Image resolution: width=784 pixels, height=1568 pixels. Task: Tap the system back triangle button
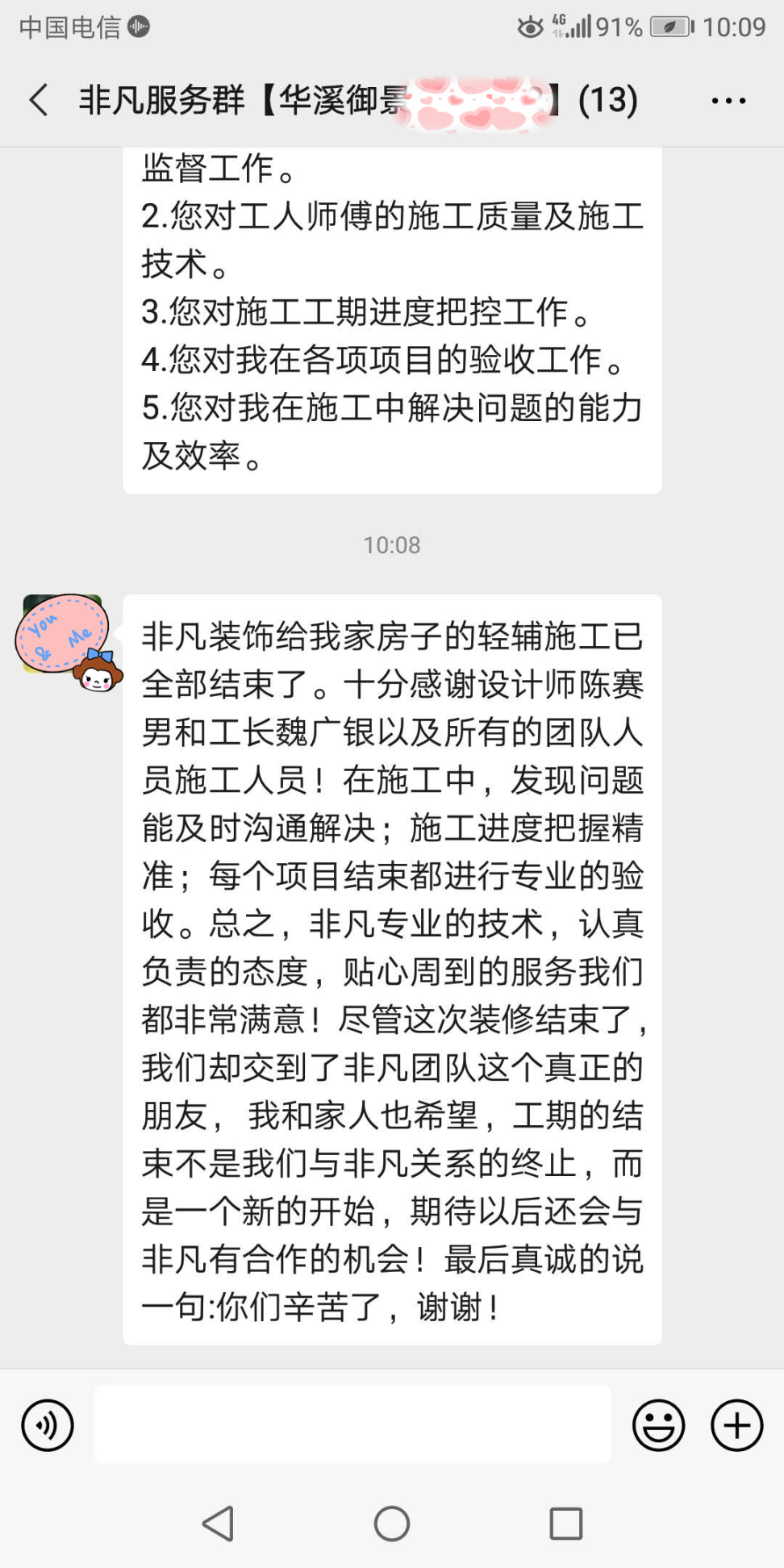coord(218,1524)
